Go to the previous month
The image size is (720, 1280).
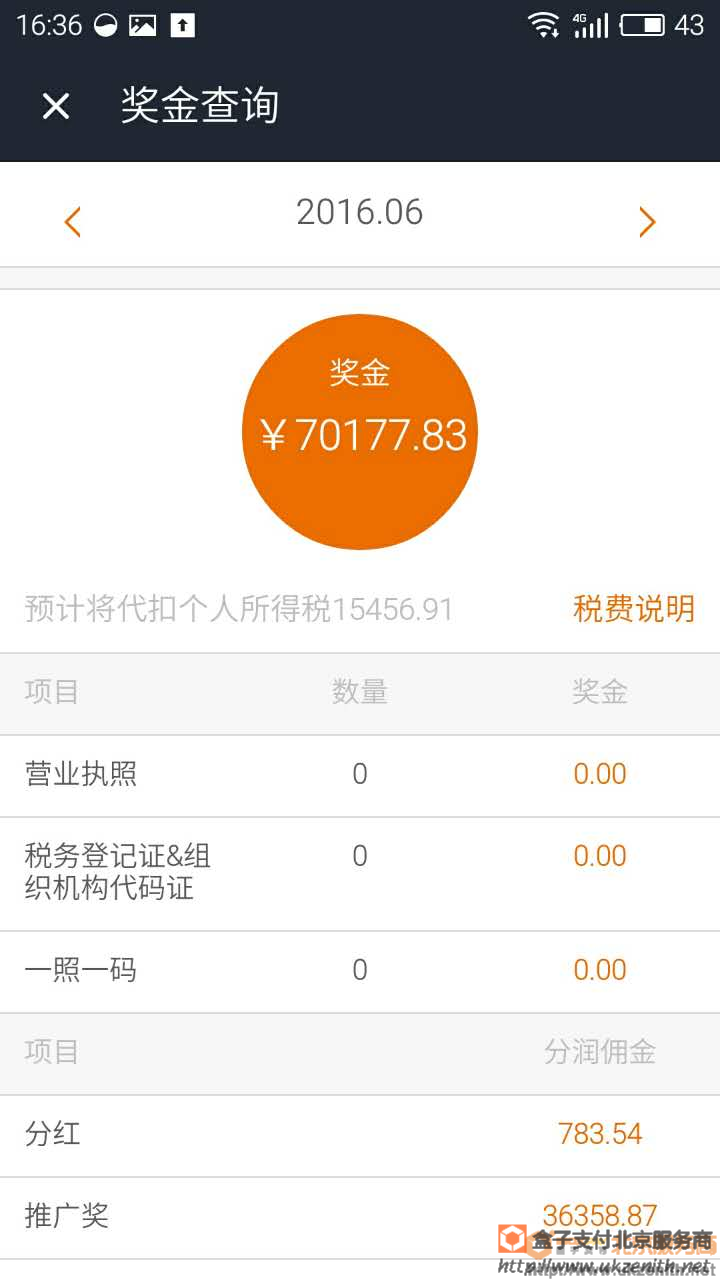point(72,221)
